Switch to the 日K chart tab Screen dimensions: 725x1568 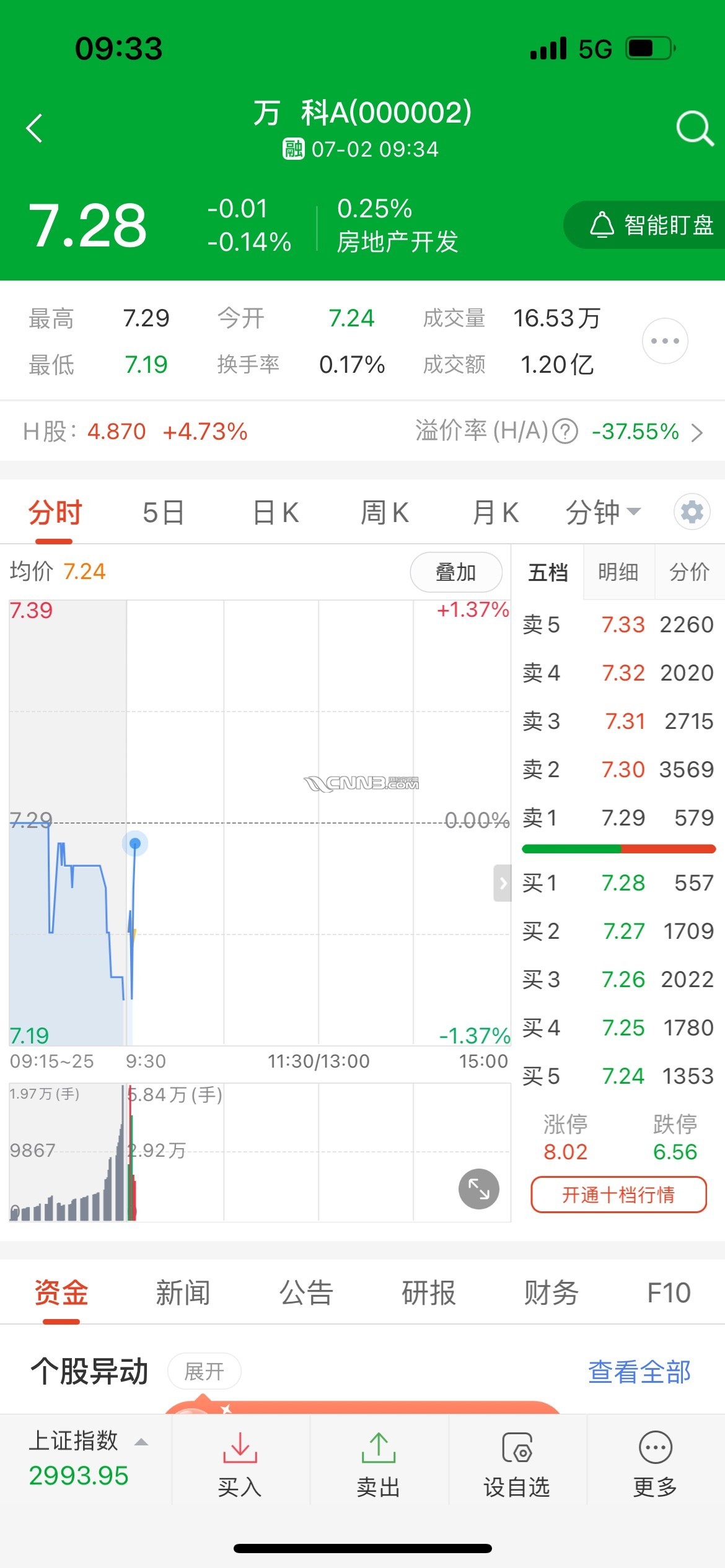coord(276,513)
